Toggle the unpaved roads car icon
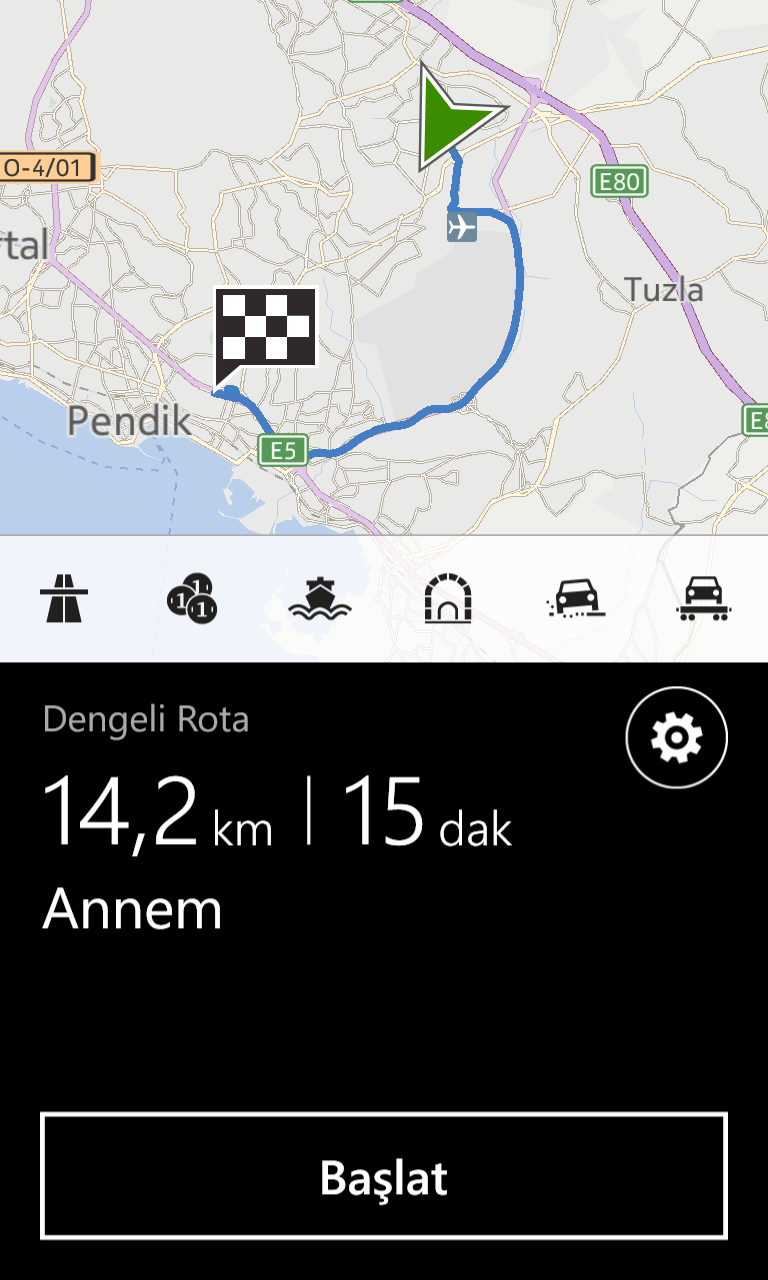768x1280 pixels. click(575, 598)
